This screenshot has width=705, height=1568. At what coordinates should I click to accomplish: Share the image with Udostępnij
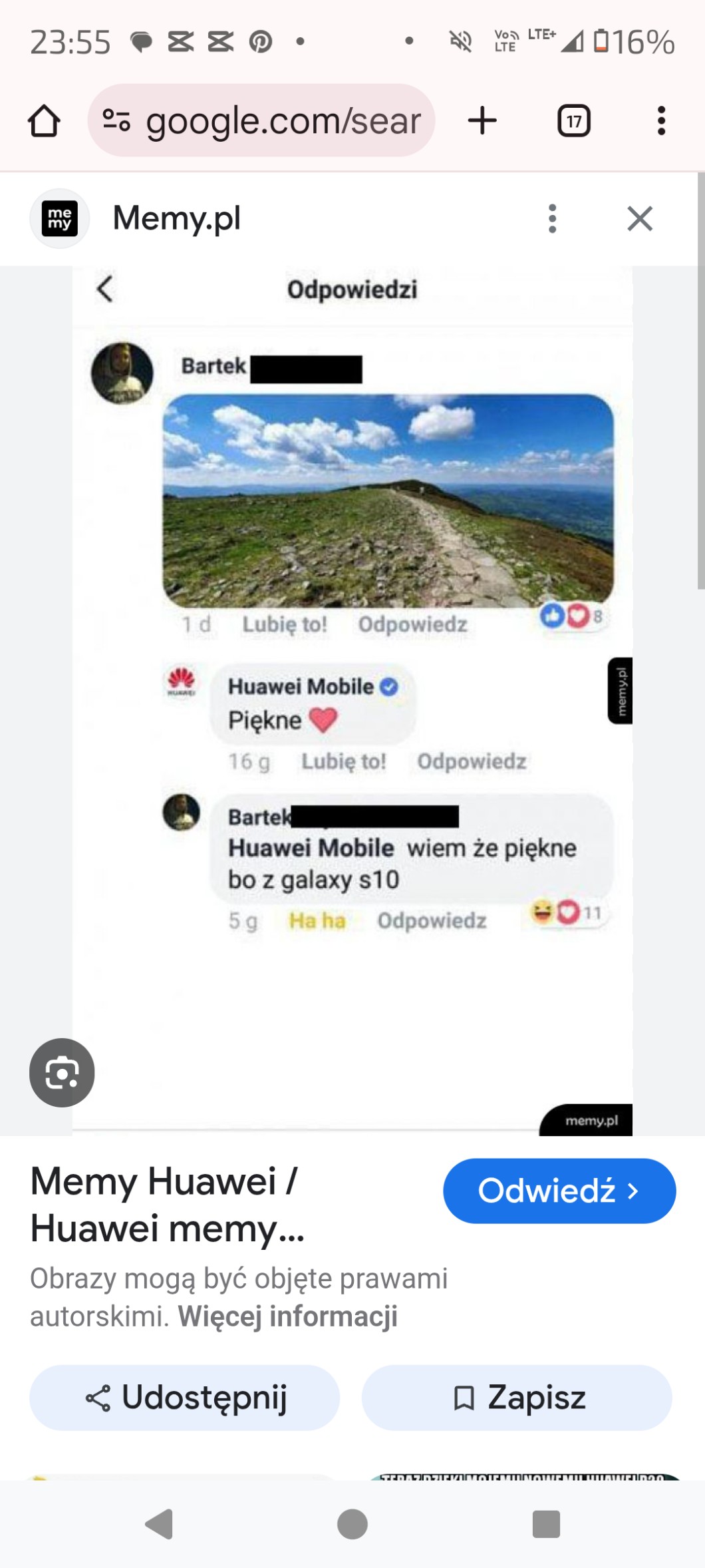pyautogui.click(x=185, y=1398)
